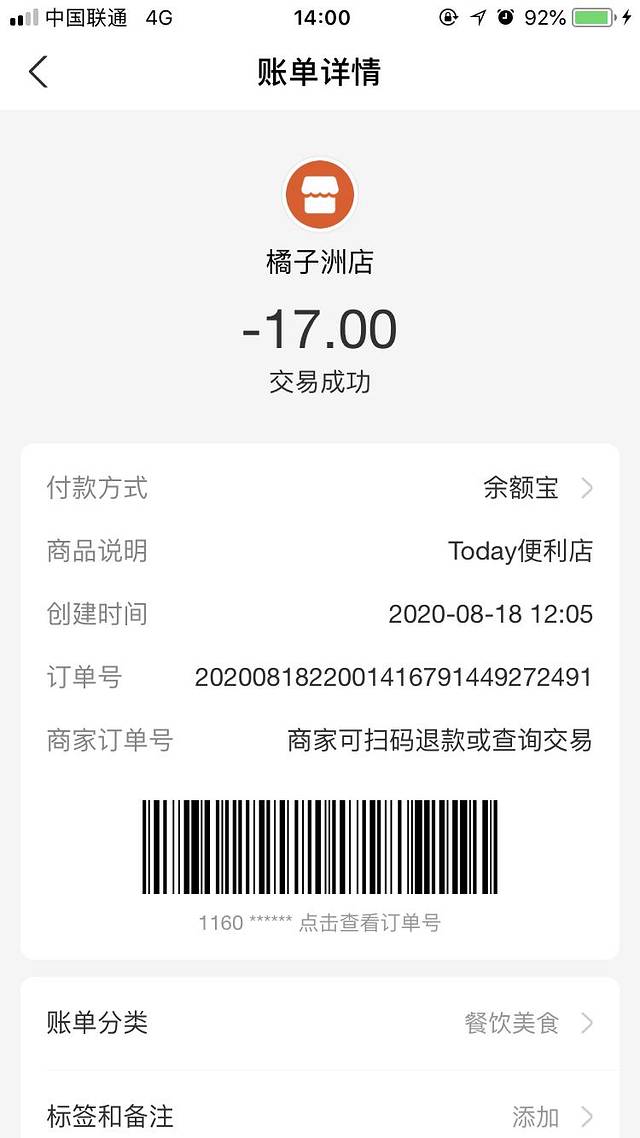This screenshot has width=640, height=1138.
Task: Open the 账单分类 category row
Action: 320,1023
